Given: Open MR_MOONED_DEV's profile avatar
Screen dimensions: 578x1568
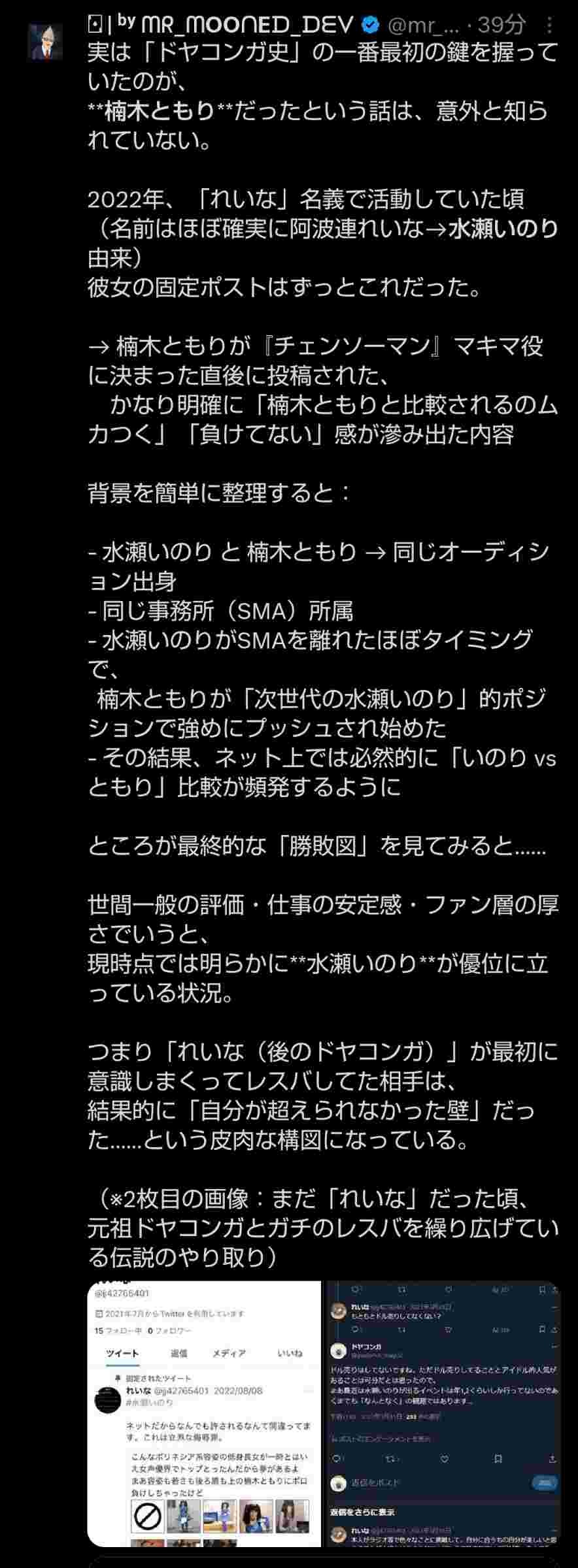Looking at the screenshot, I should point(45,42).
